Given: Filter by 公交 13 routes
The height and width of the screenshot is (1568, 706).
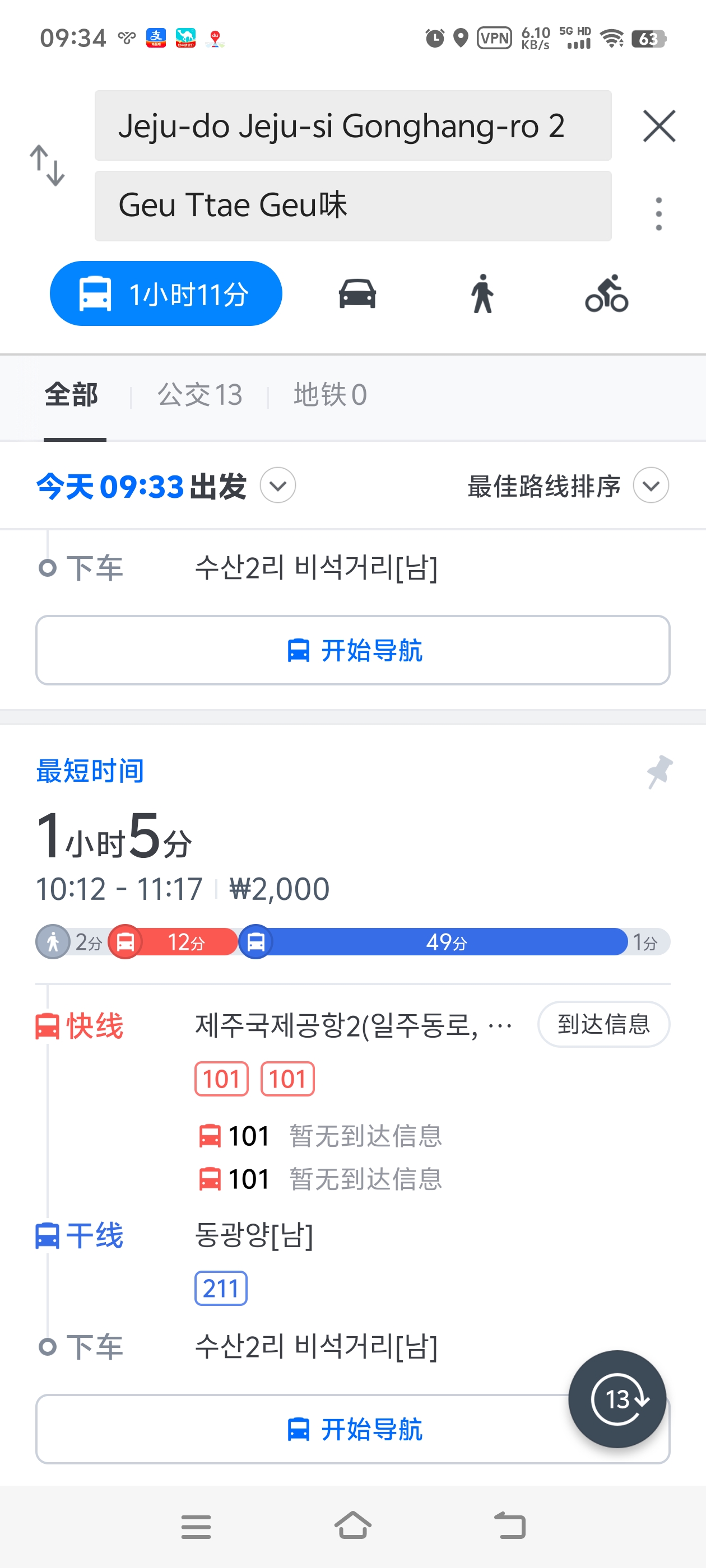Looking at the screenshot, I should pos(200,395).
